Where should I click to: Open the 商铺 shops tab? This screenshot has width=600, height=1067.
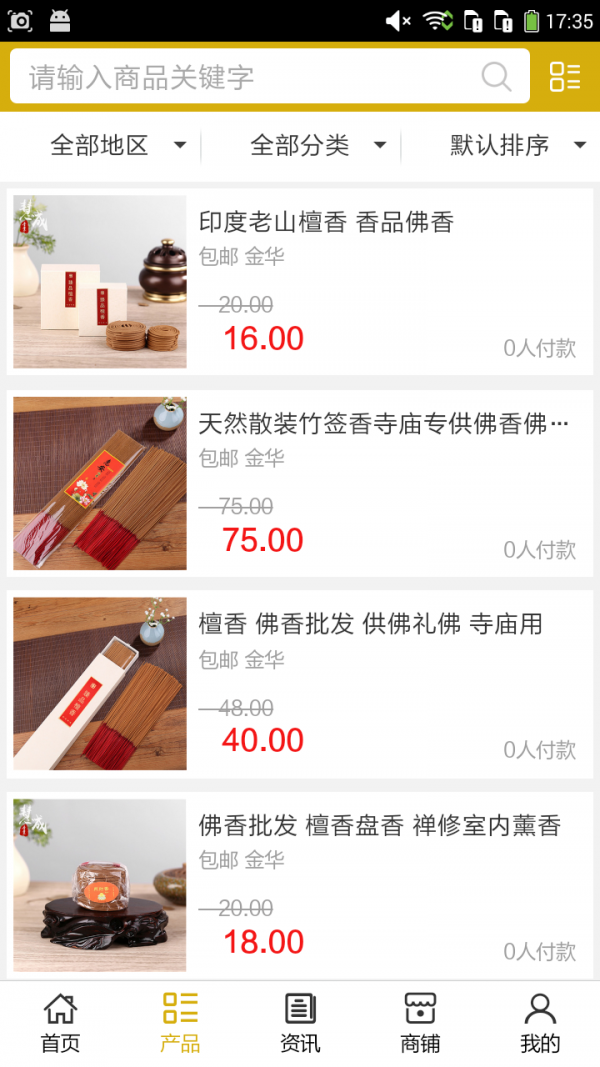tap(420, 1023)
